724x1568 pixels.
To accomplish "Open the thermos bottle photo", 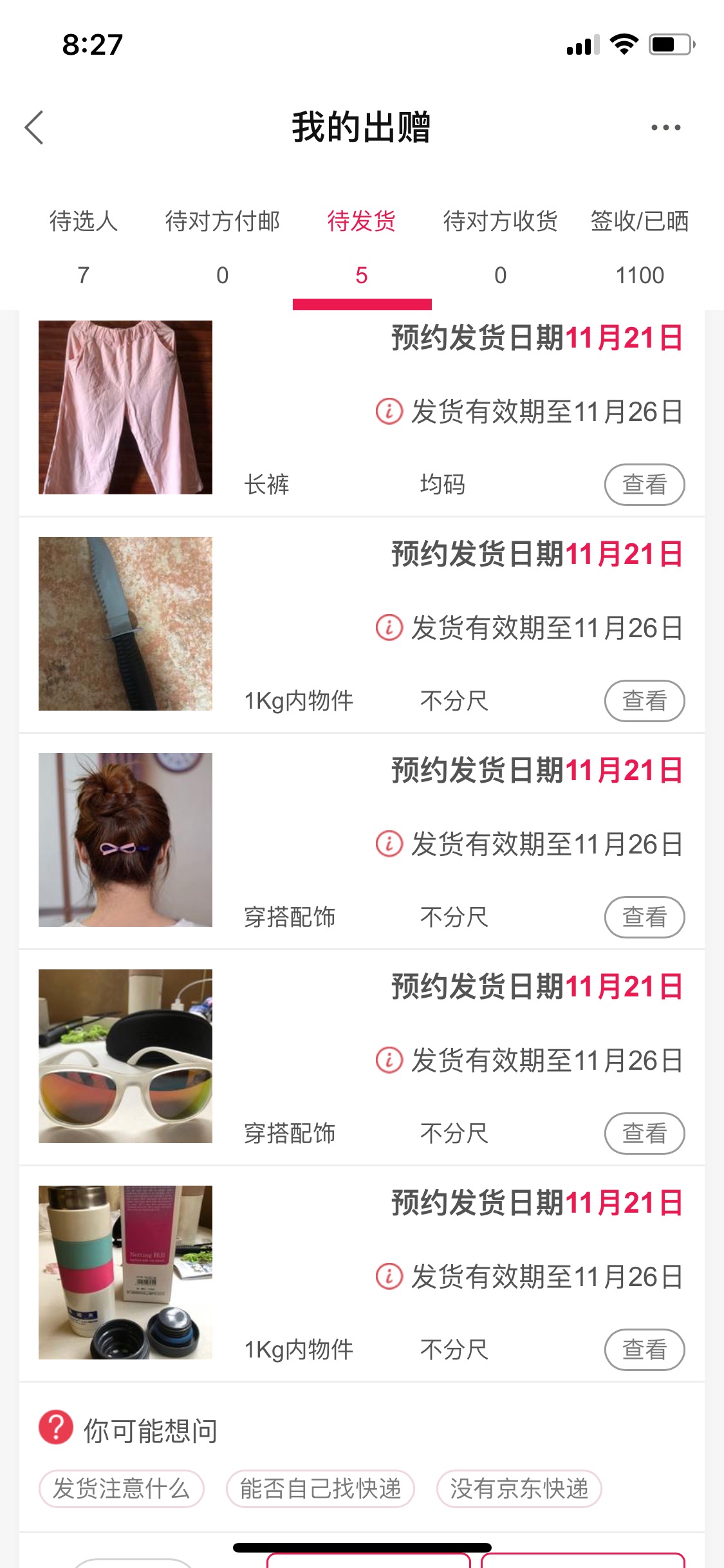I will pyautogui.click(x=125, y=1273).
